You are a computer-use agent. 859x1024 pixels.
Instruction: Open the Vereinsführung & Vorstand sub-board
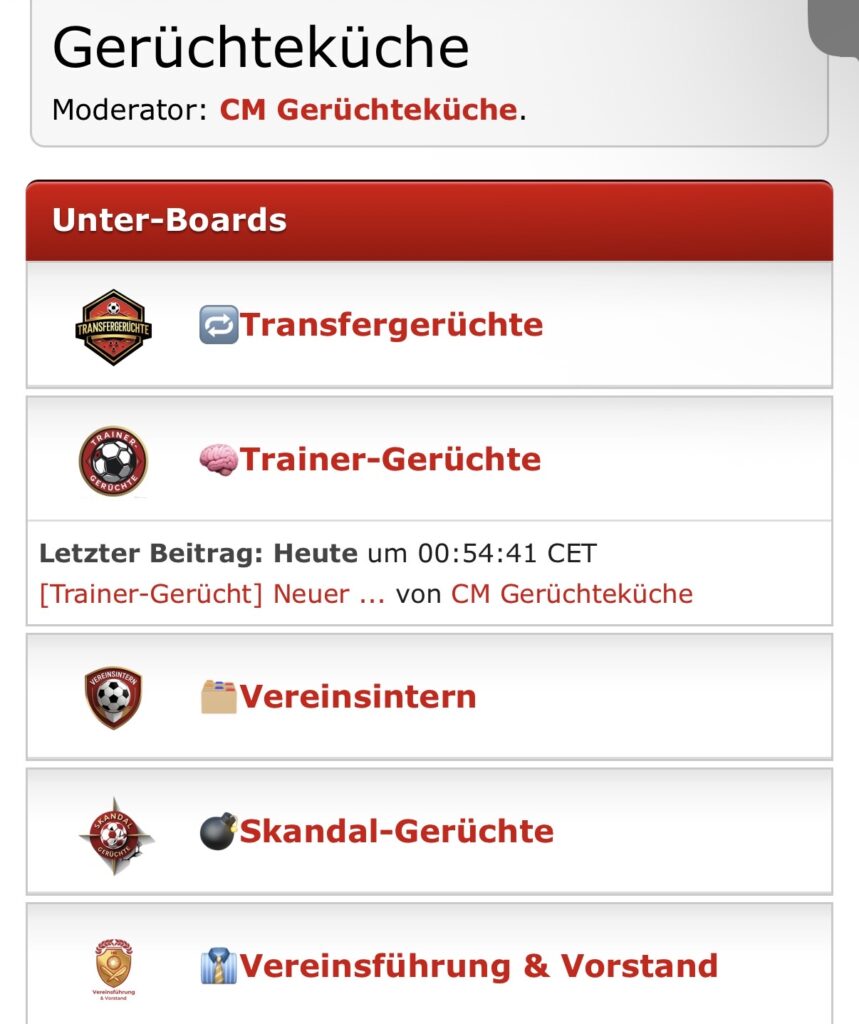pos(478,966)
